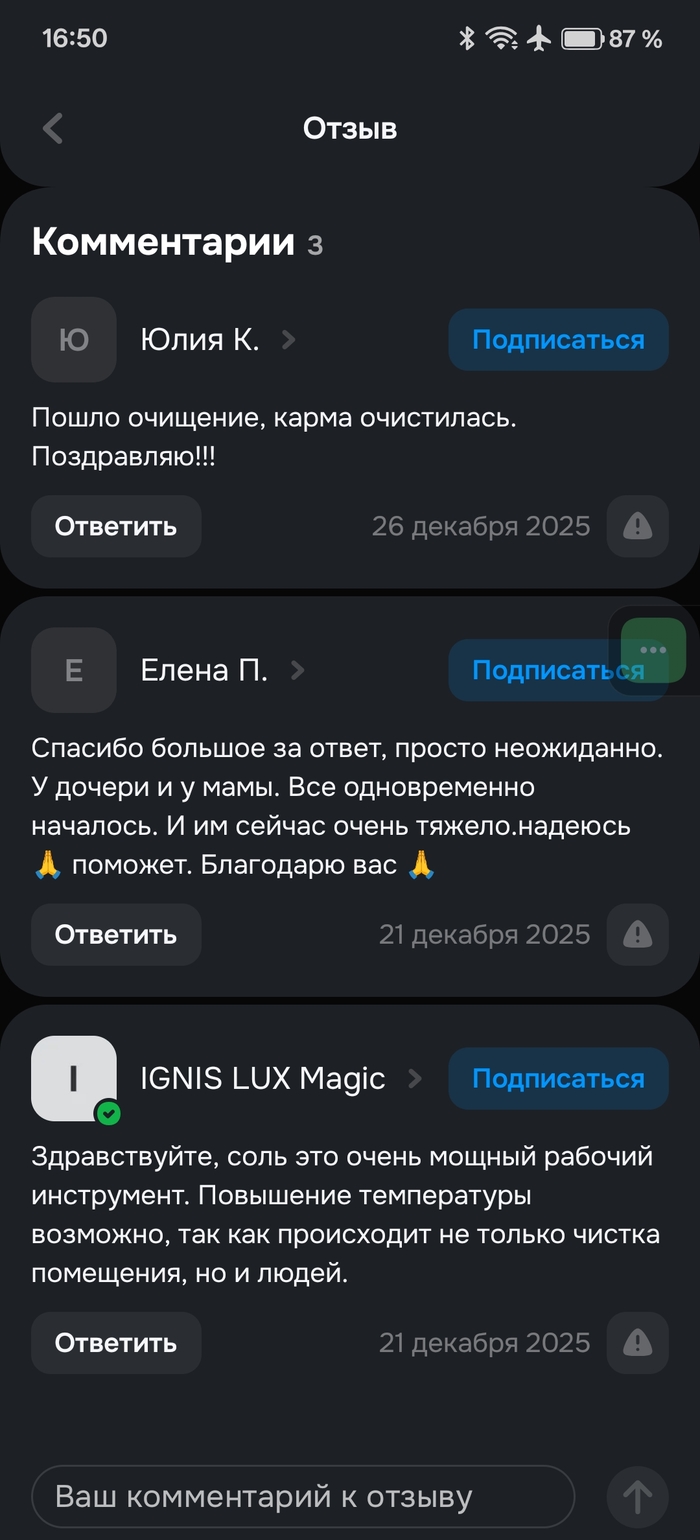
Task: Focus the comment input field
Action: click(303, 1497)
